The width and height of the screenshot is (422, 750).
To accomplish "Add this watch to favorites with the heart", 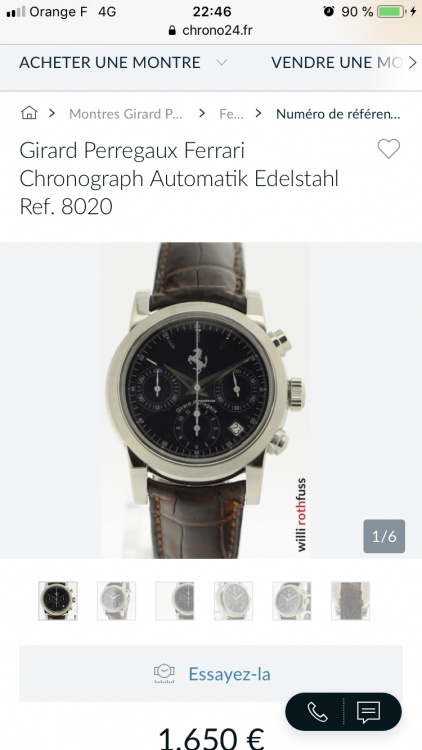I will [389, 149].
